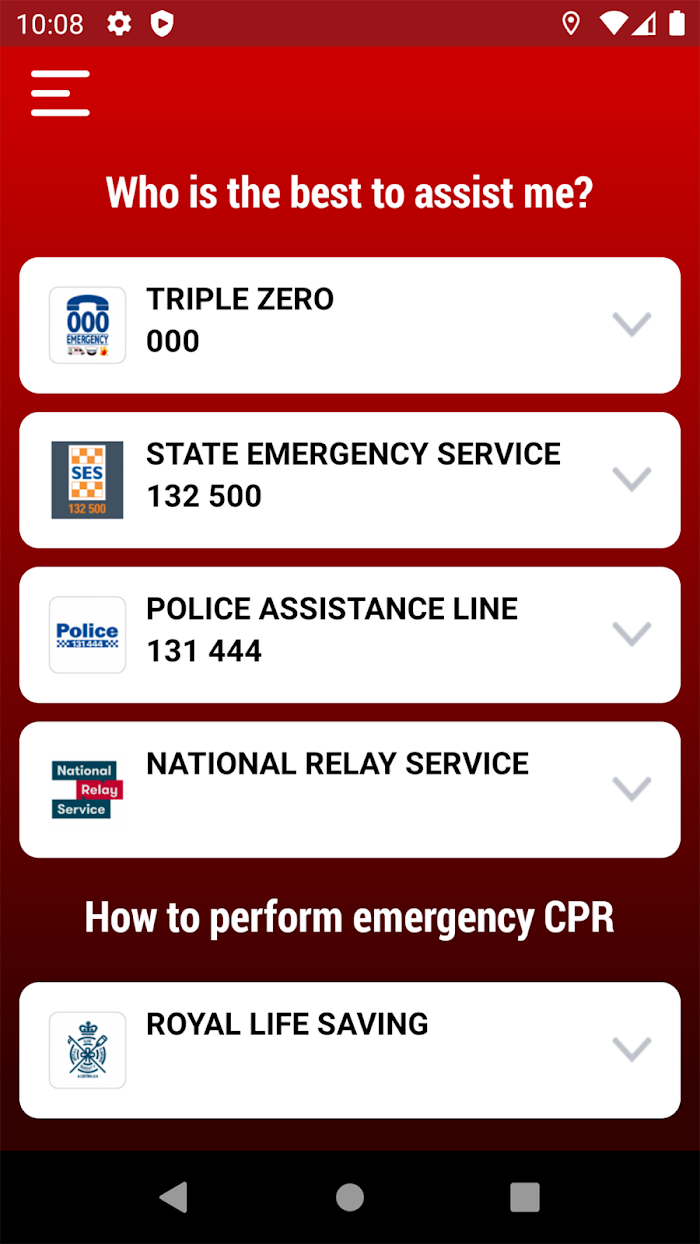Go to the home screen
Image resolution: width=700 pixels, height=1244 pixels.
point(350,1197)
